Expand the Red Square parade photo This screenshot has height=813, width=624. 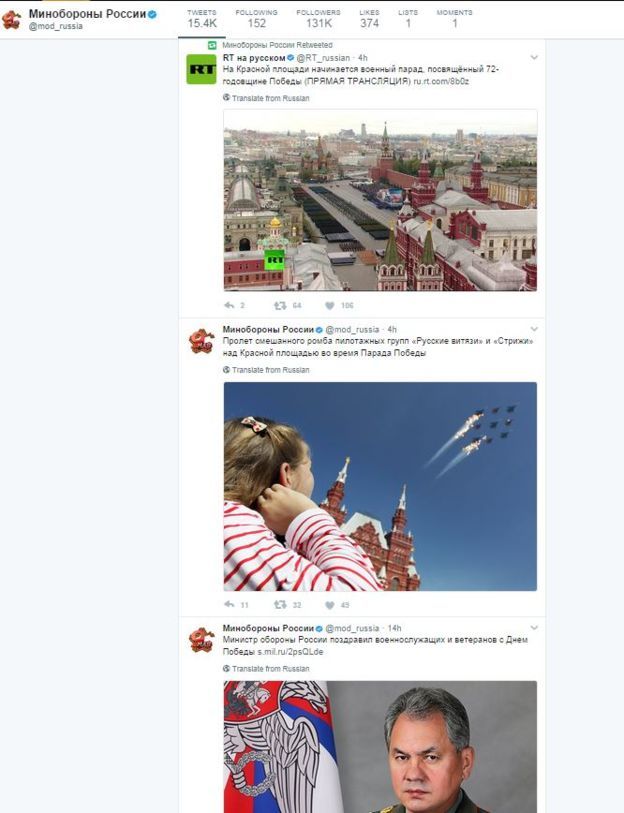pos(379,200)
